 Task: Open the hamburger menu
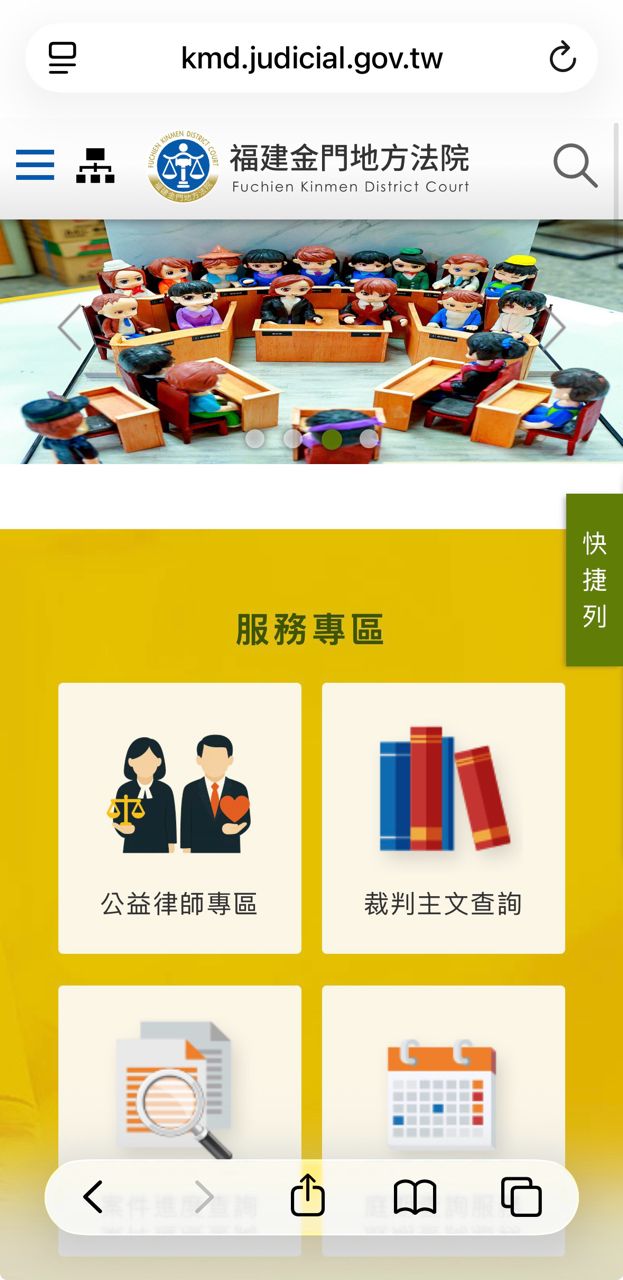pyautogui.click(x=35, y=165)
